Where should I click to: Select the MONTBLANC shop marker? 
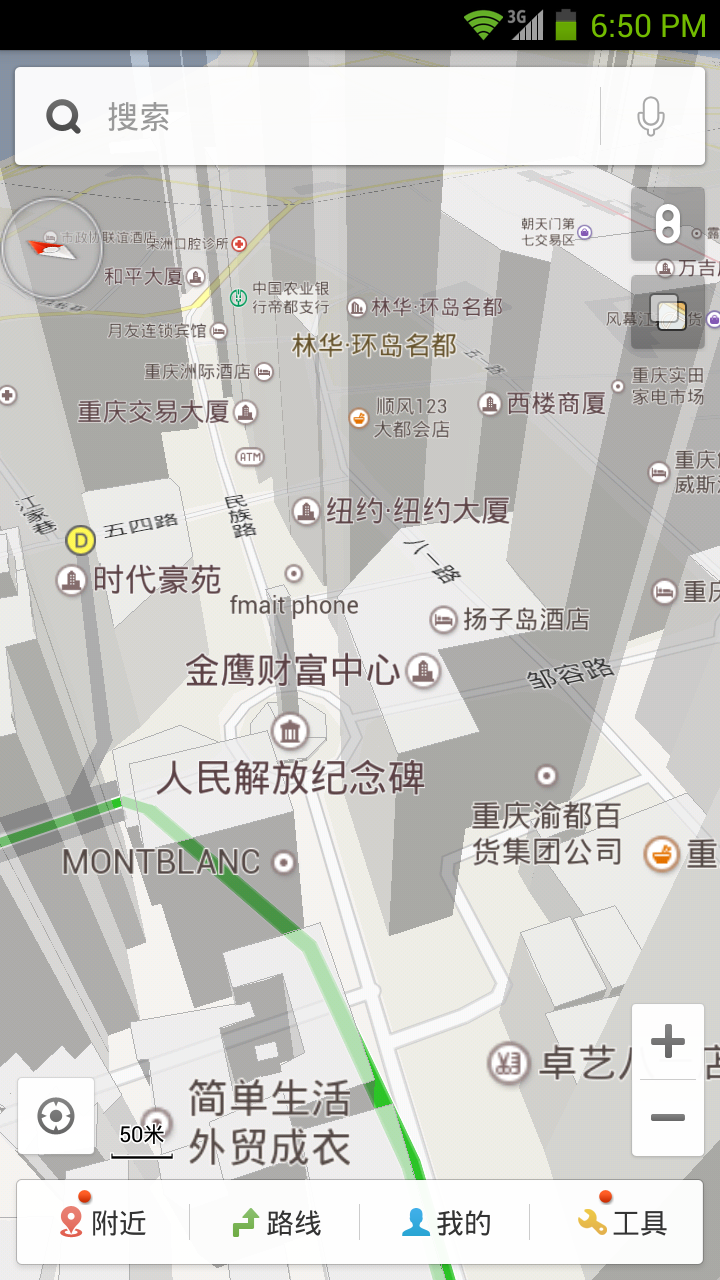click(x=285, y=862)
